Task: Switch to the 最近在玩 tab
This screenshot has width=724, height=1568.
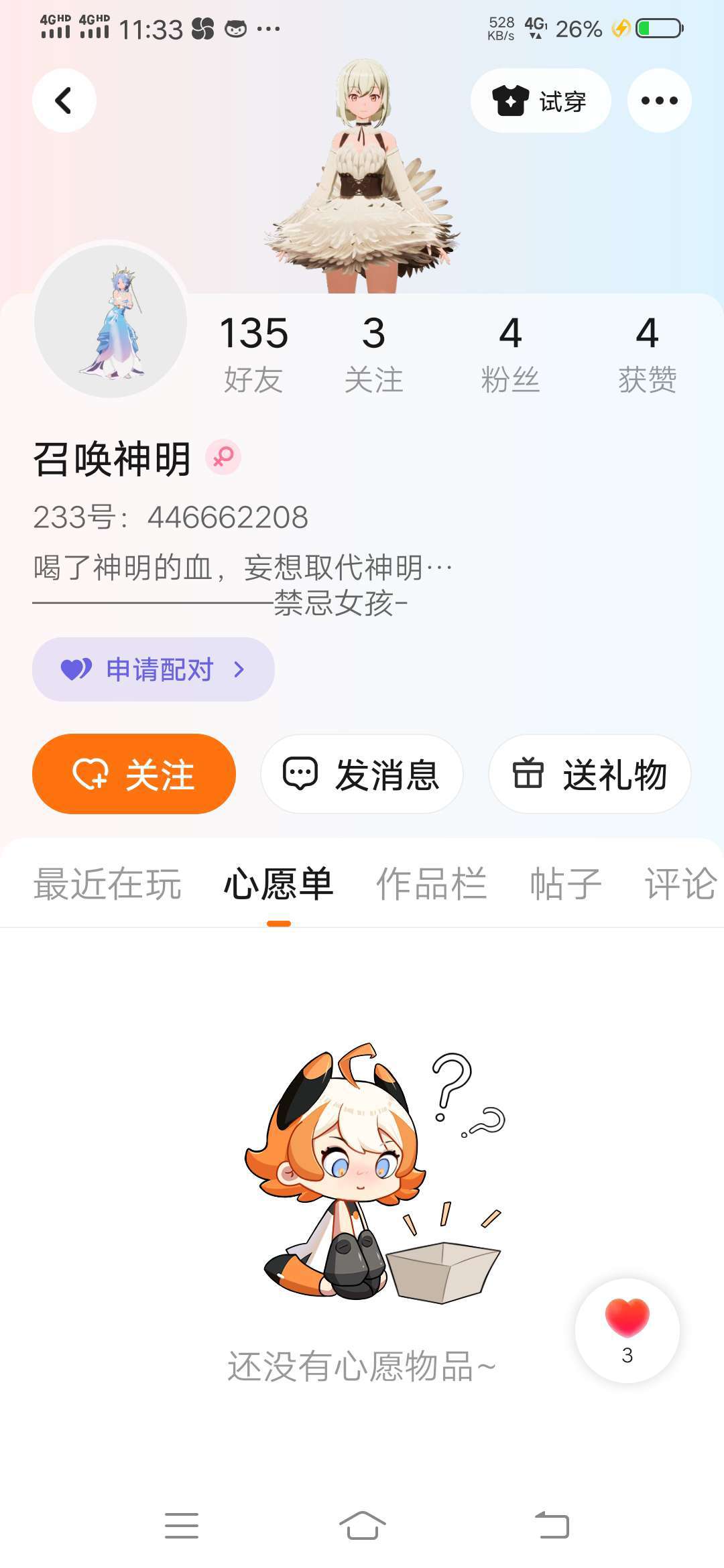Action: (107, 884)
